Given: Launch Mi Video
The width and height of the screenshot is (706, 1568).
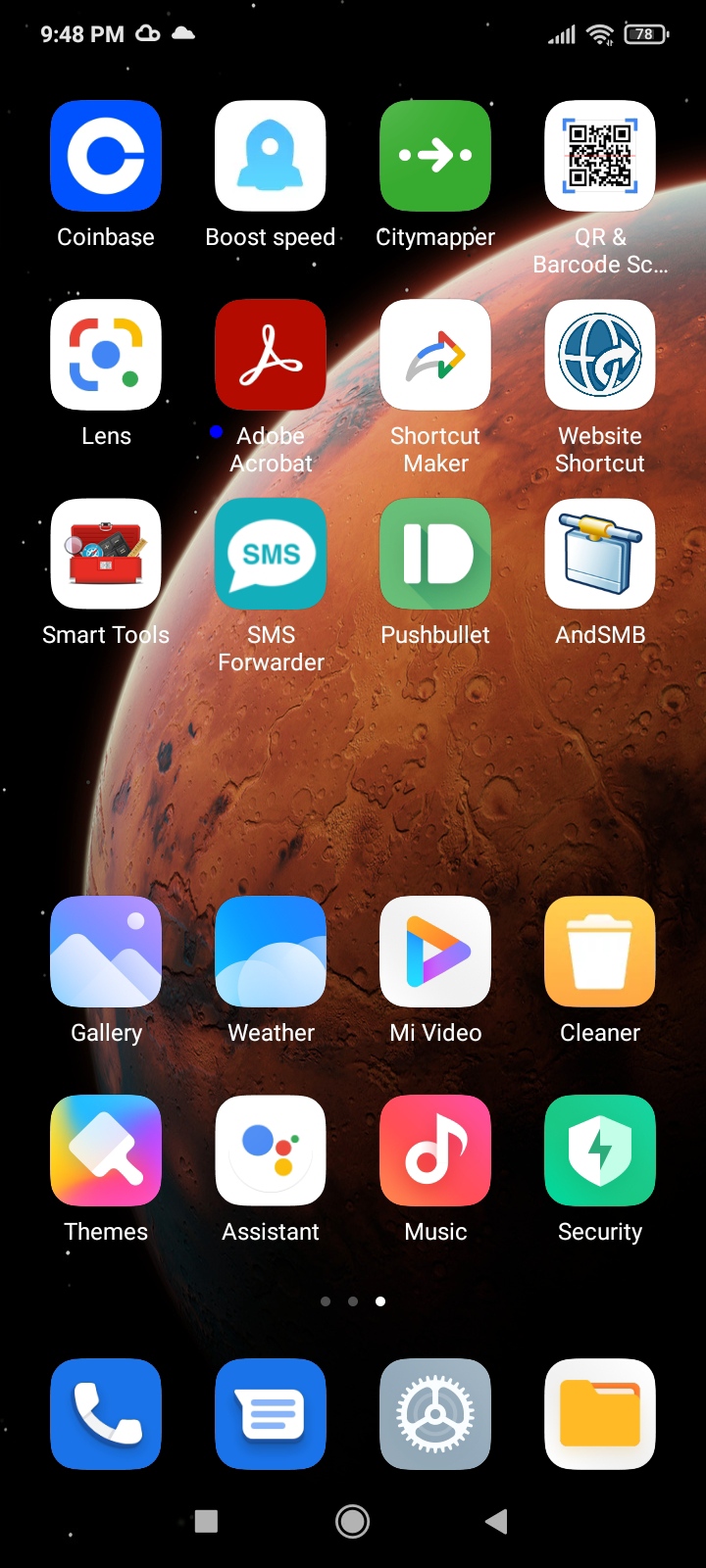Looking at the screenshot, I should click(x=435, y=952).
